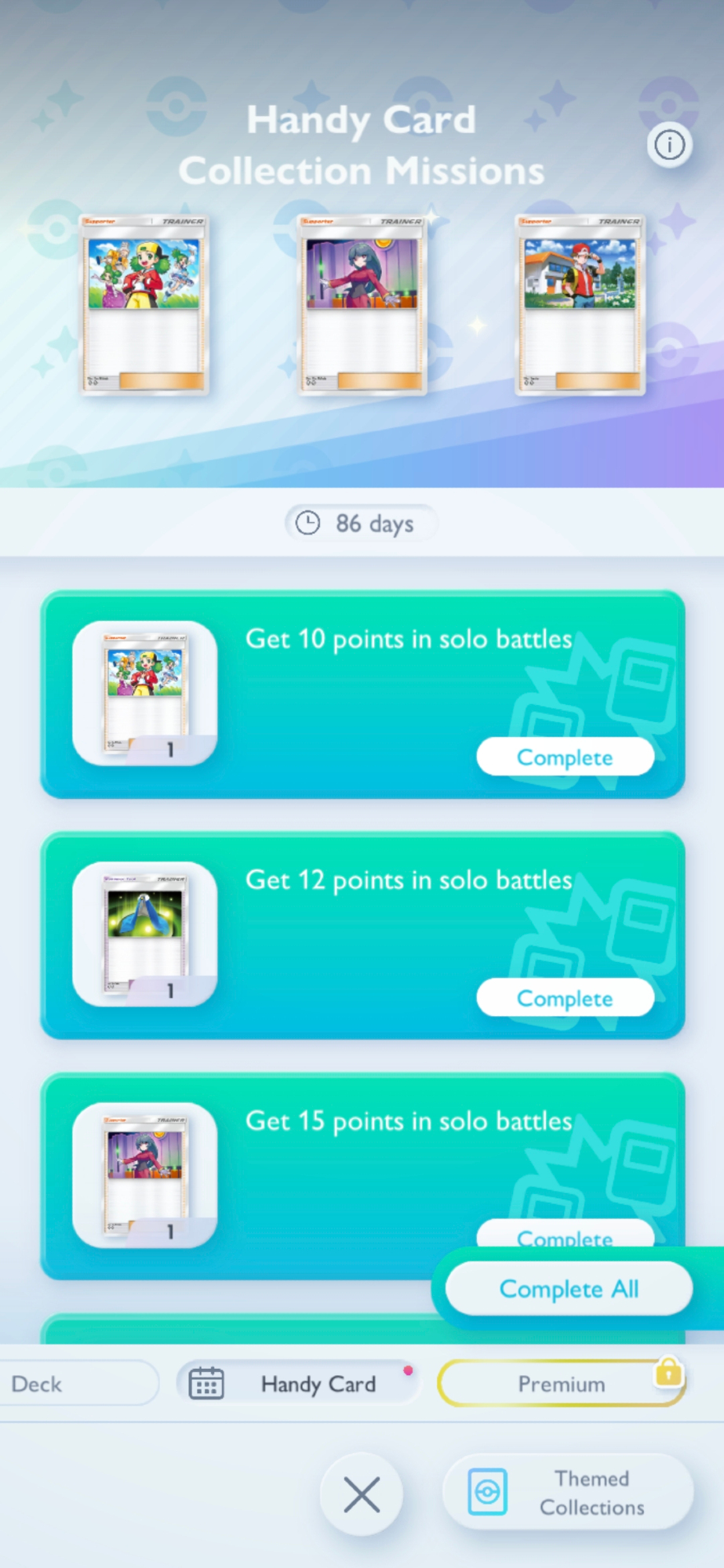Viewport: 724px width, 1568px height.
Task: Open the locked Premium tab
Action: pos(561,1384)
